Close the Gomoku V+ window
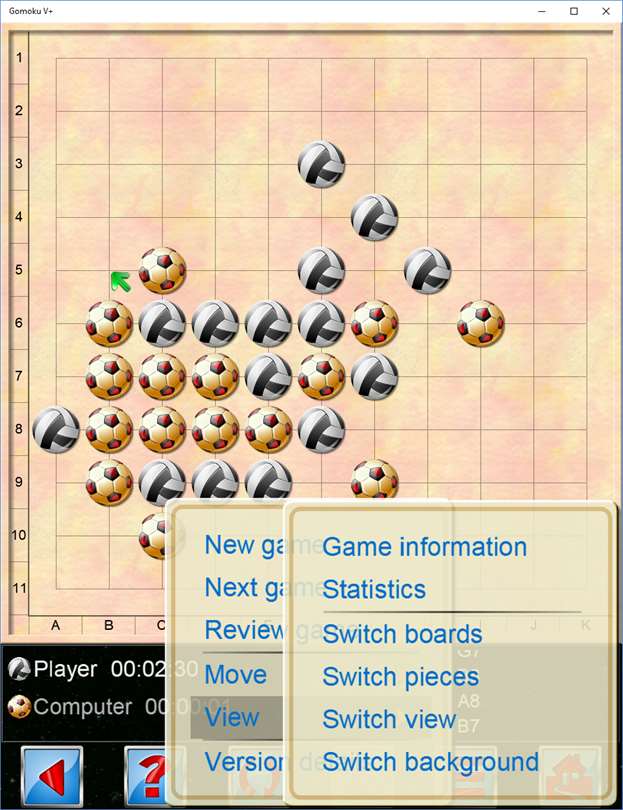Screen dimensions: 623x810 [603, 11]
